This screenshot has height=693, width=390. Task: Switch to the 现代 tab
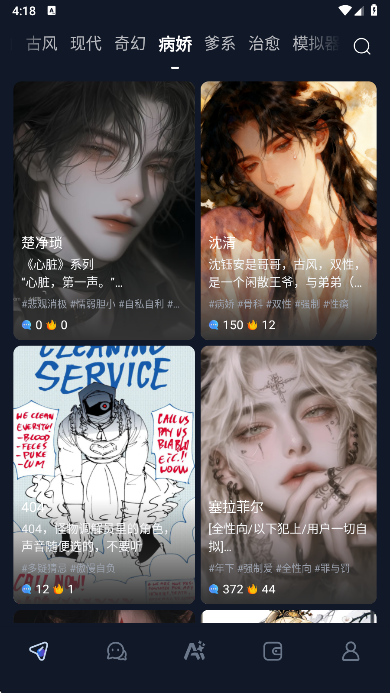[86, 44]
